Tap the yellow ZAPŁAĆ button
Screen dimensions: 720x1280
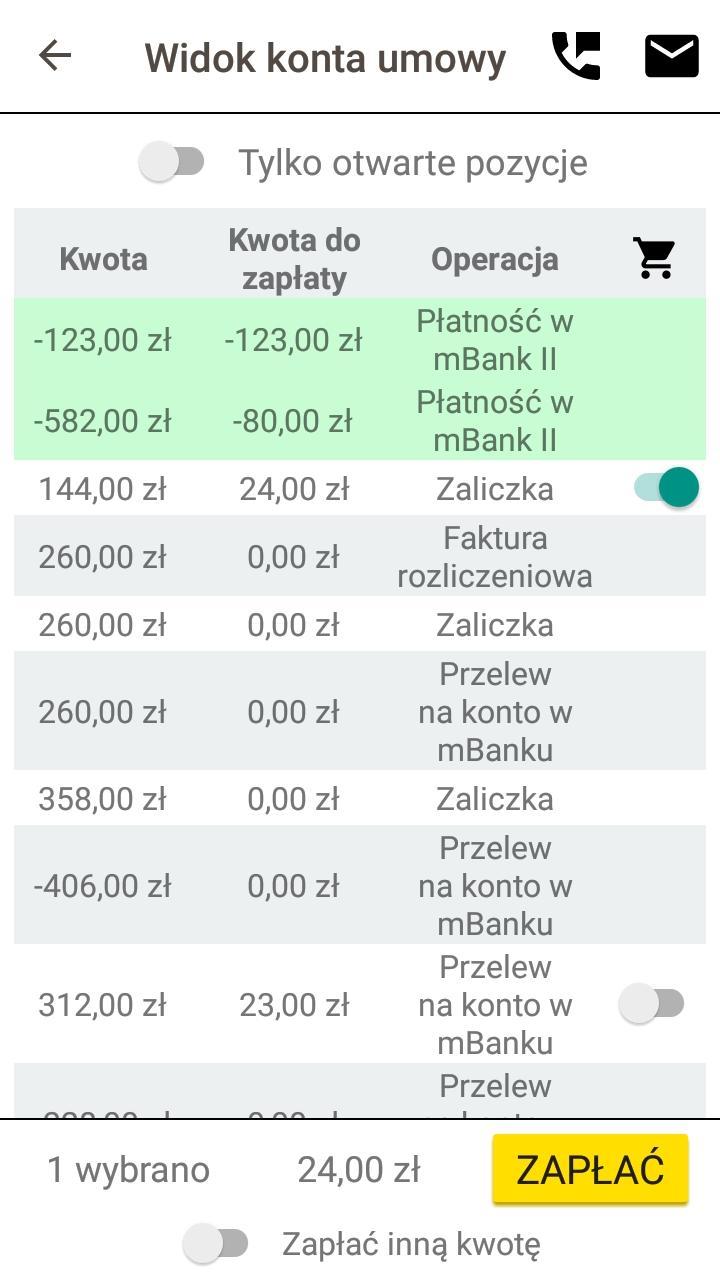590,1169
